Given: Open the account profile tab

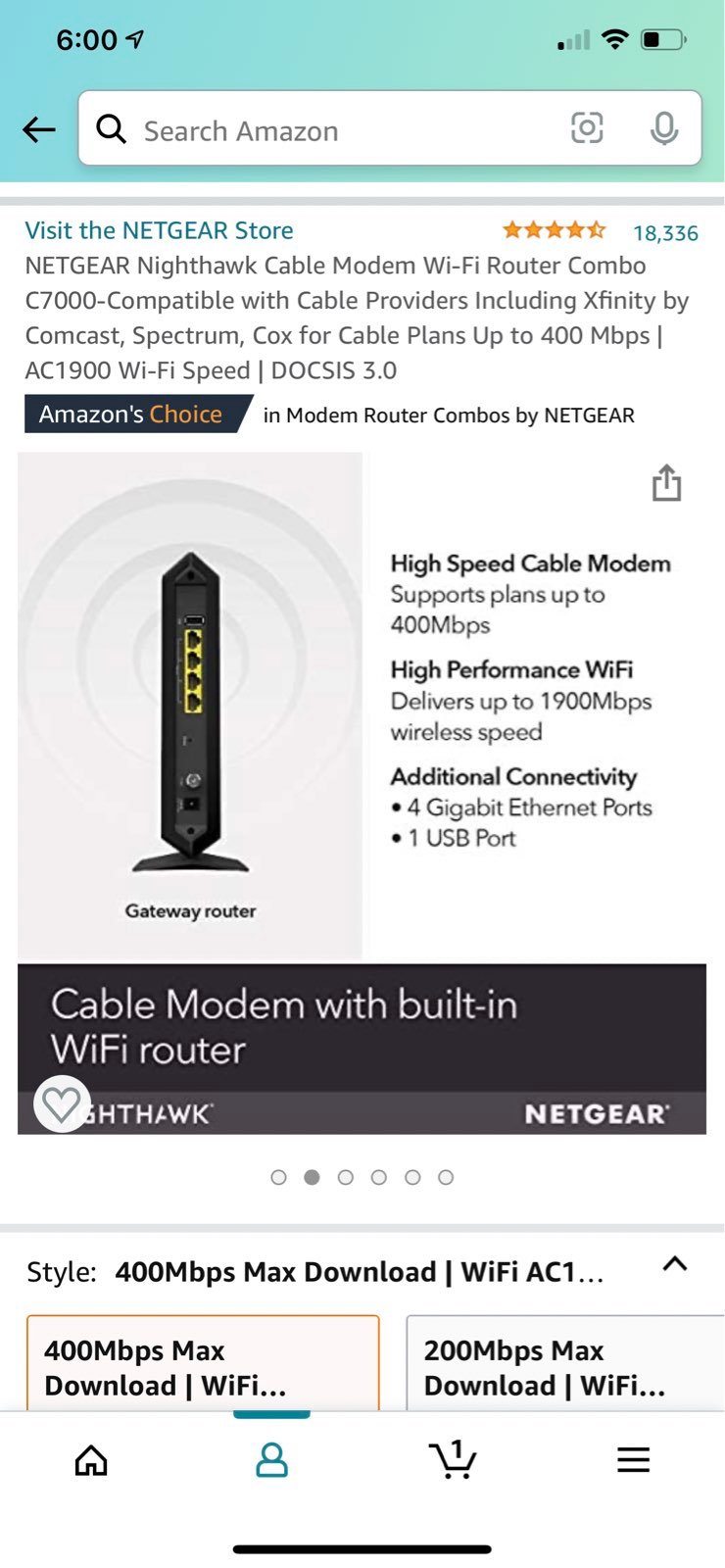Looking at the screenshot, I should (271, 1460).
